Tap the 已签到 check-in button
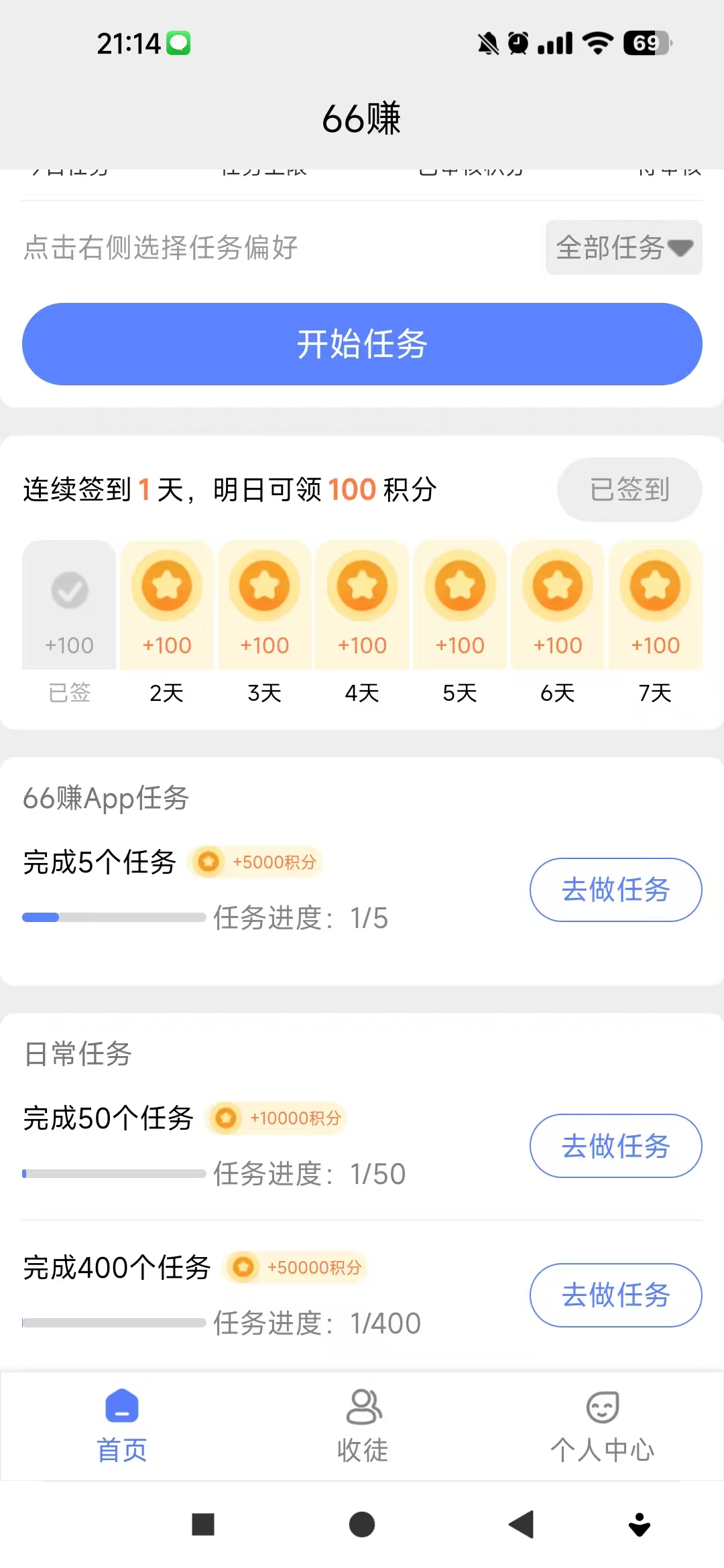Screen dimensions: 724x1568 [629, 489]
